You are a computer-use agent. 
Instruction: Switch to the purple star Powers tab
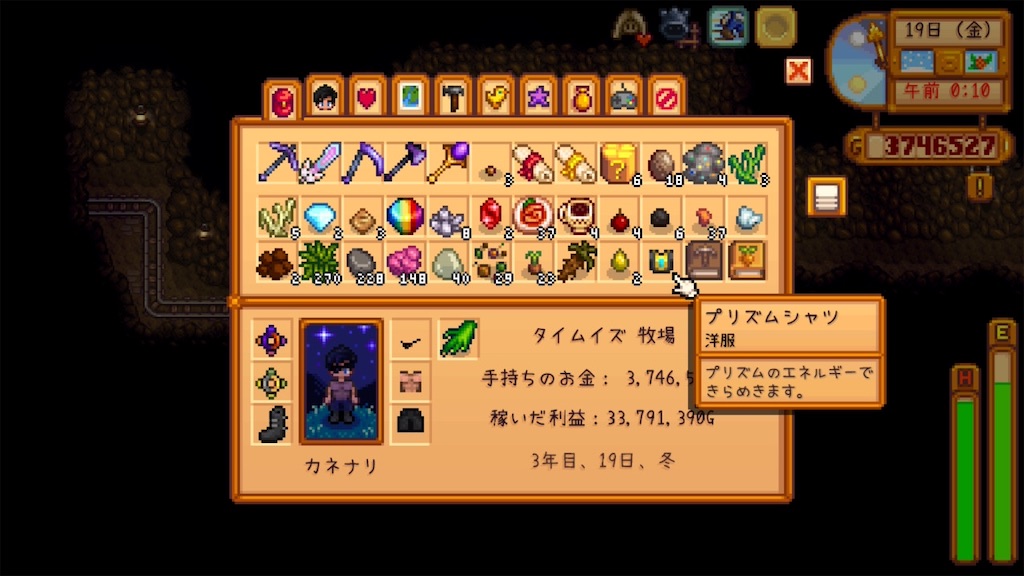(538, 98)
